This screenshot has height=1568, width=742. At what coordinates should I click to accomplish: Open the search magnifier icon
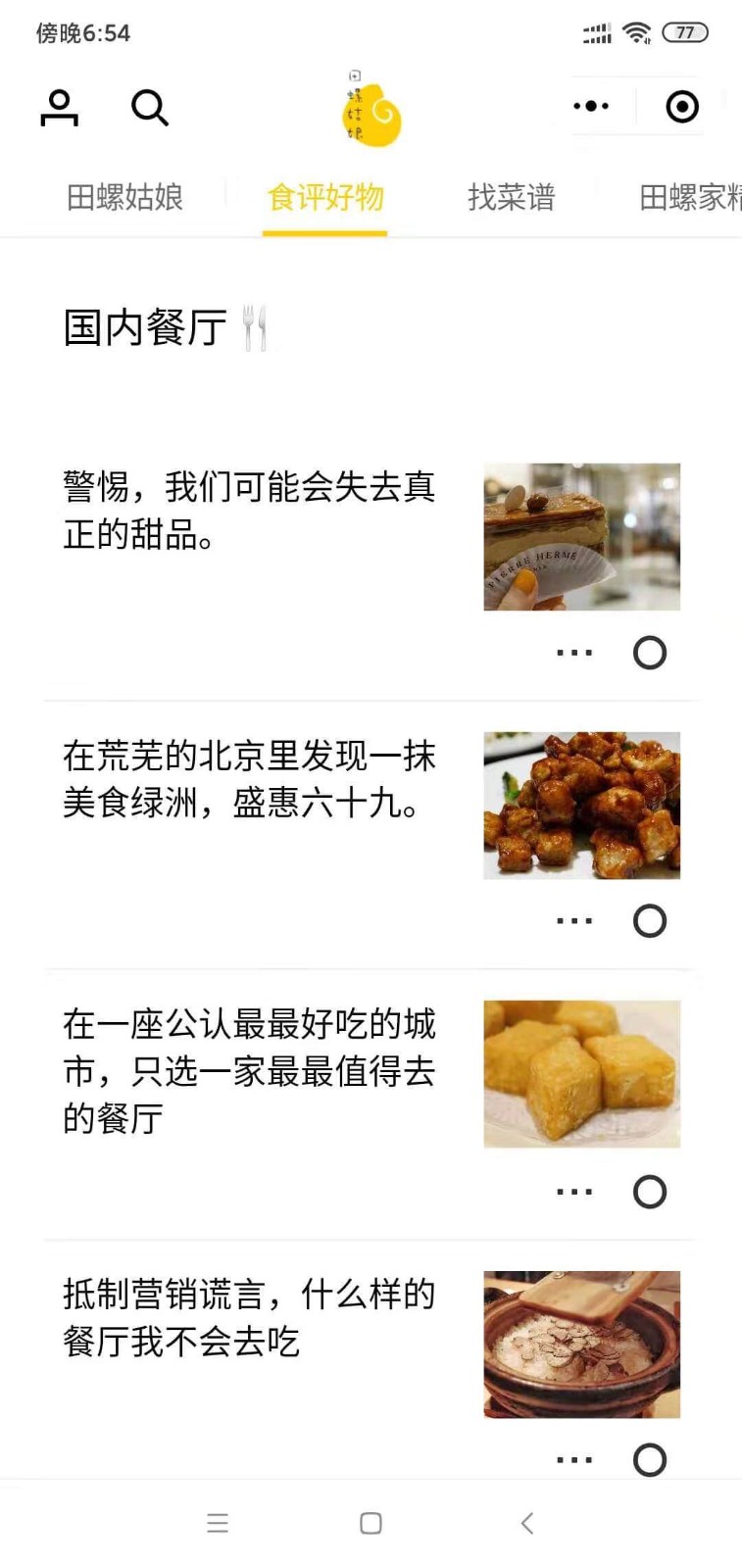tap(150, 108)
